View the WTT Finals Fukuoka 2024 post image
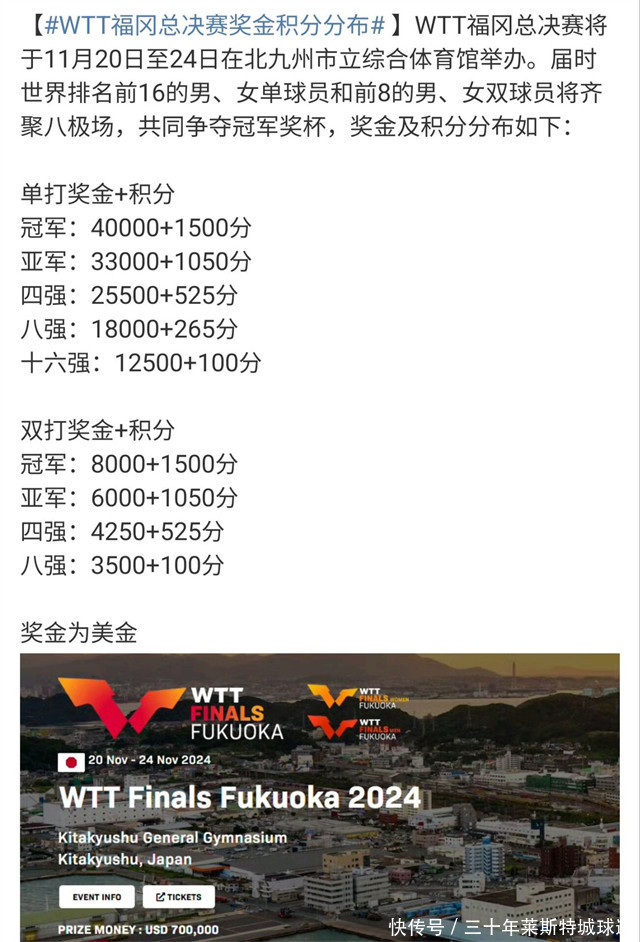This screenshot has height=942, width=640. click(x=320, y=796)
